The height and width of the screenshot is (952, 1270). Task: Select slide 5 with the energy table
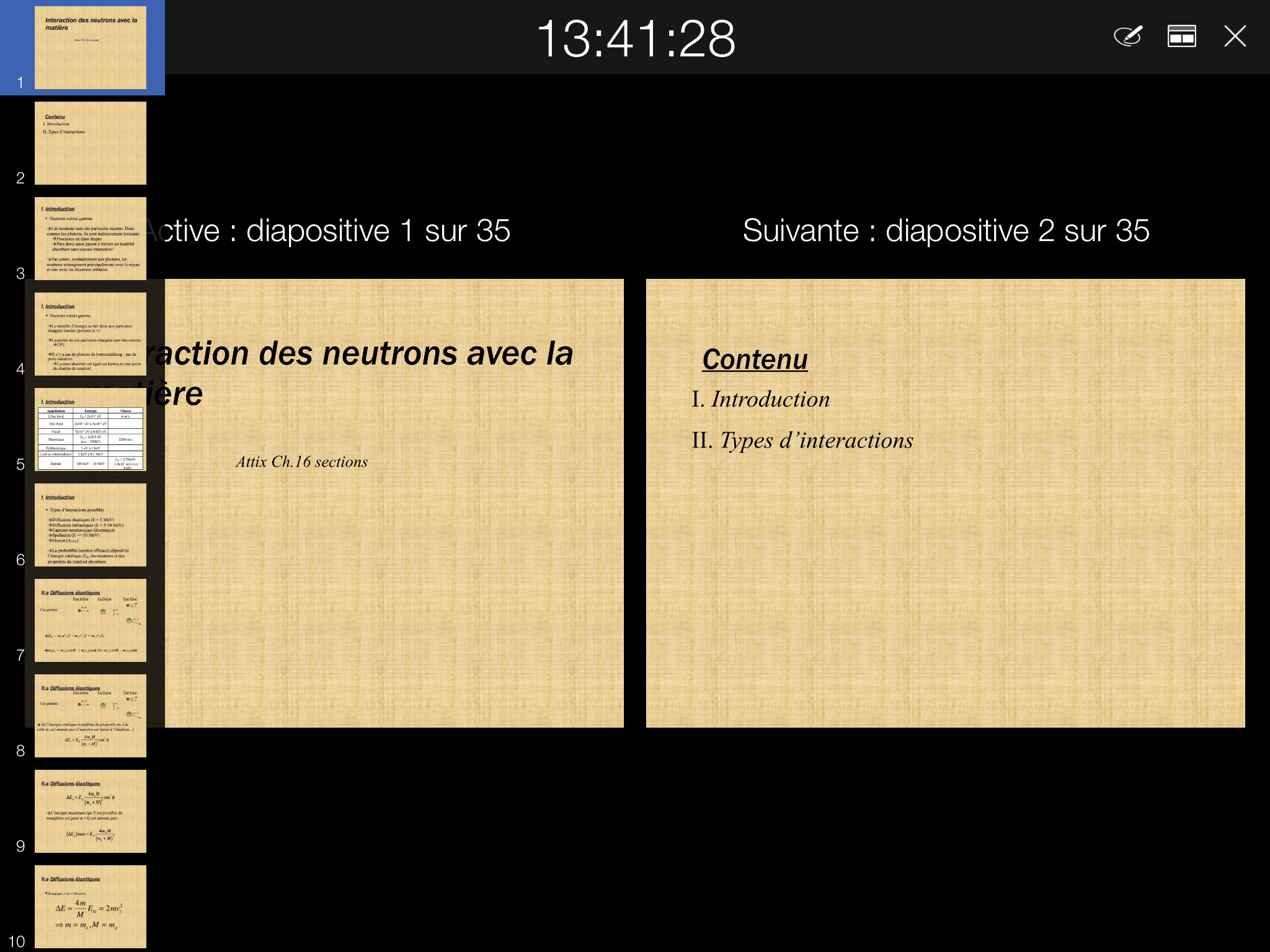pos(91,430)
